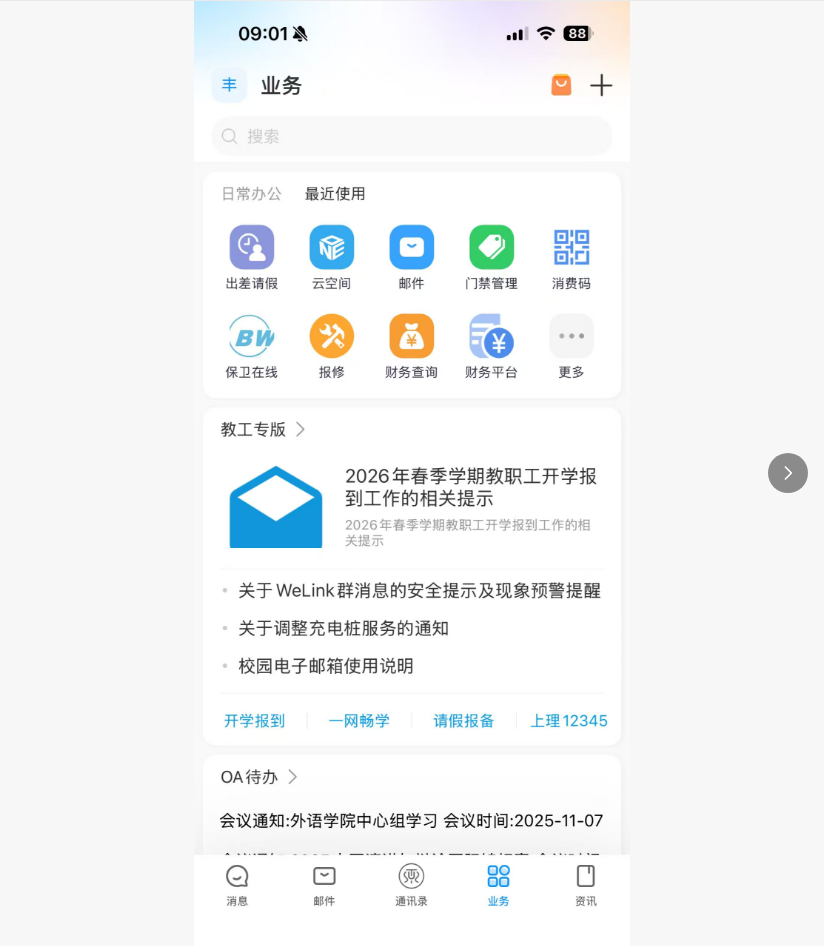This screenshot has width=824, height=946.
Task: Launch 财务平台
Action: pos(491,346)
